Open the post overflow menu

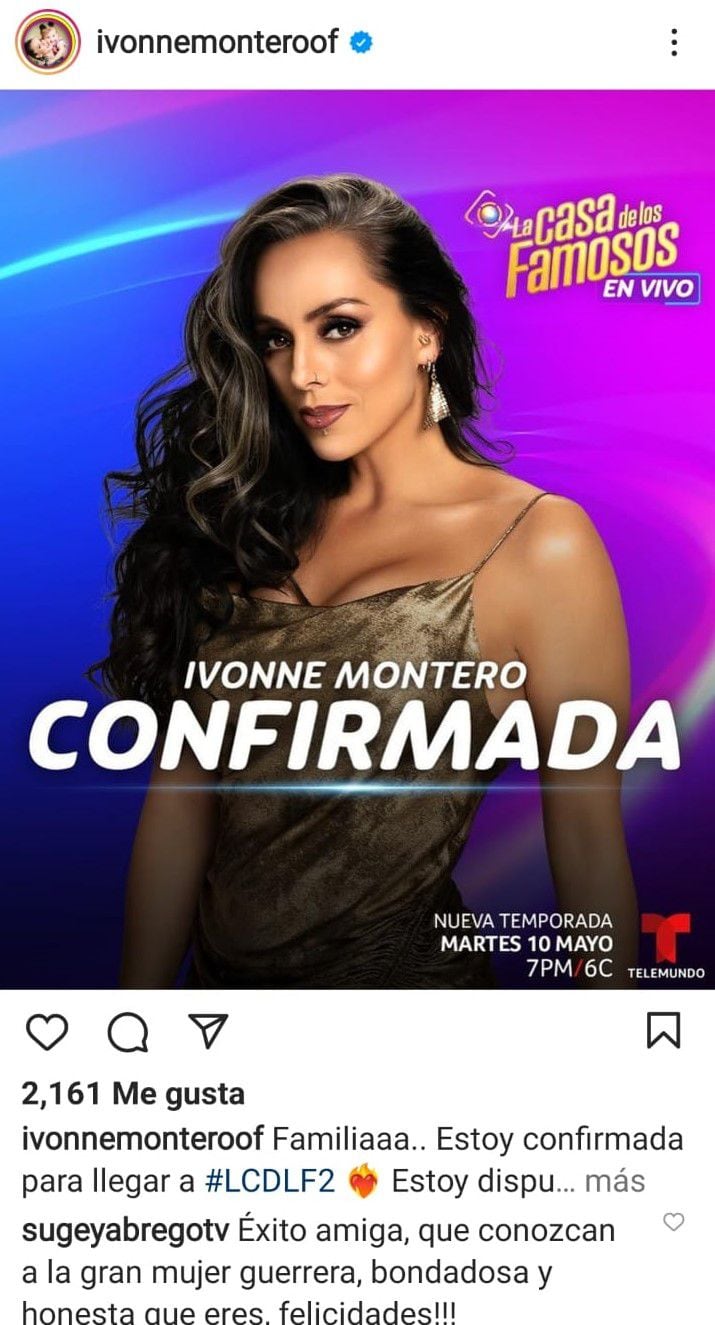[675, 42]
